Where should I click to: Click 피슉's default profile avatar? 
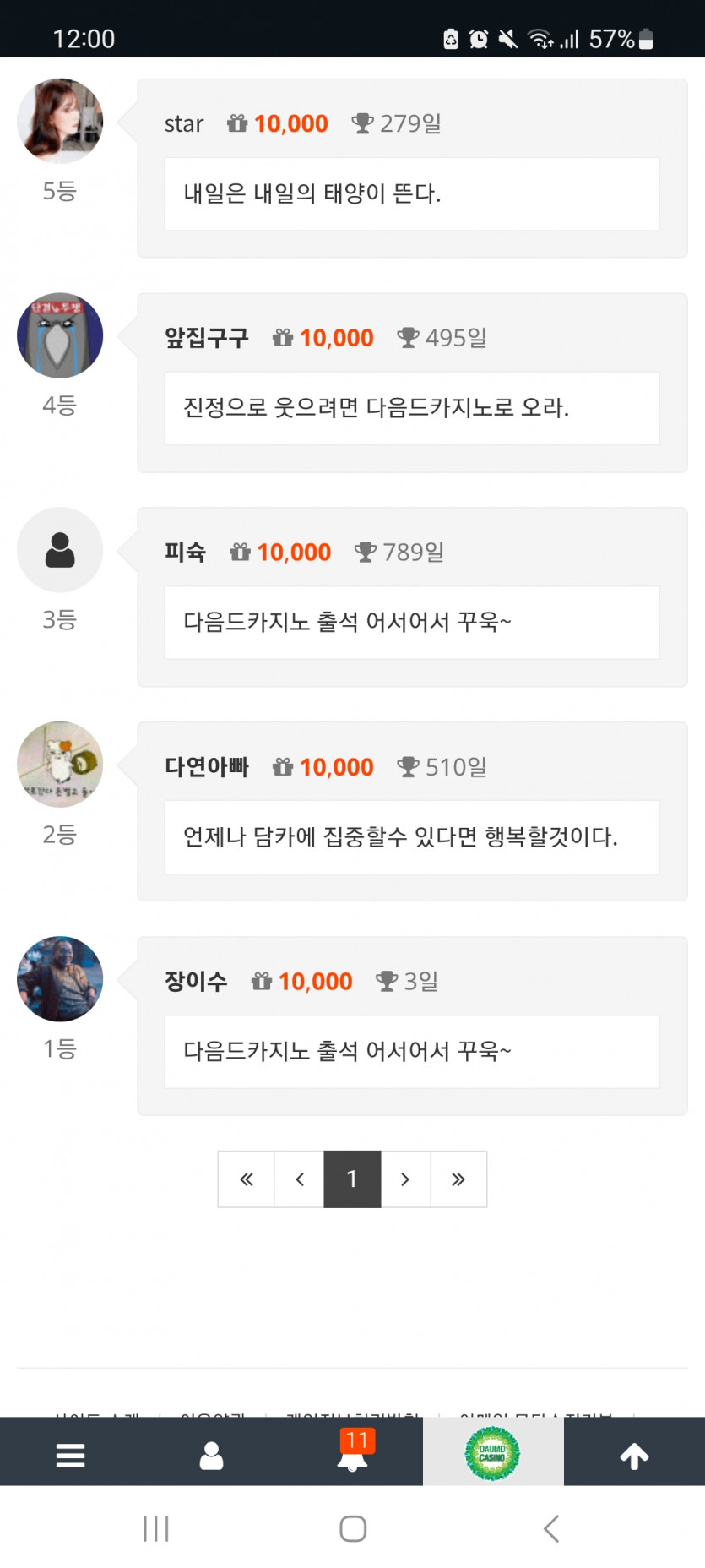point(59,550)
